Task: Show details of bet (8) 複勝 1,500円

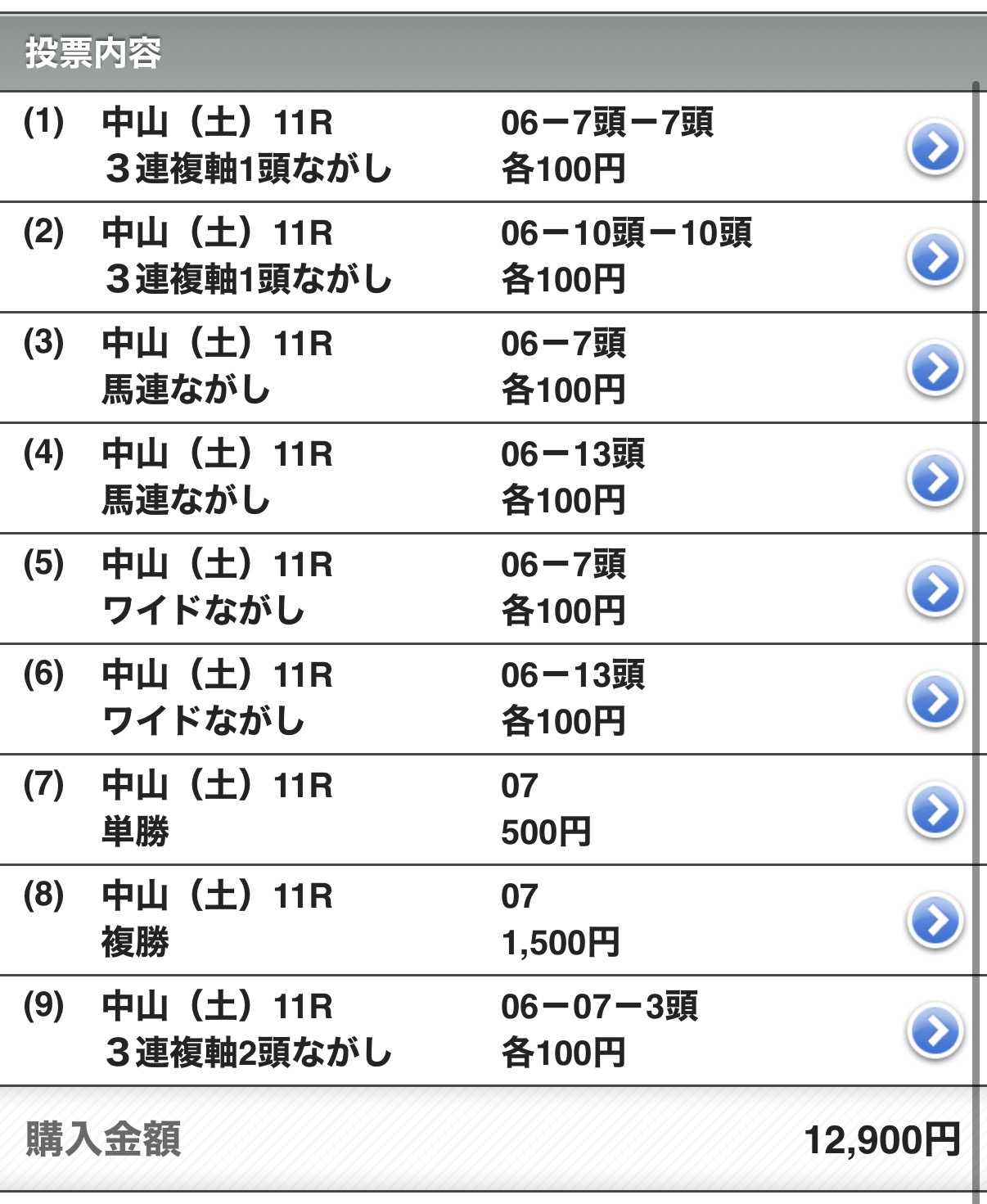Action: (935, 921)
